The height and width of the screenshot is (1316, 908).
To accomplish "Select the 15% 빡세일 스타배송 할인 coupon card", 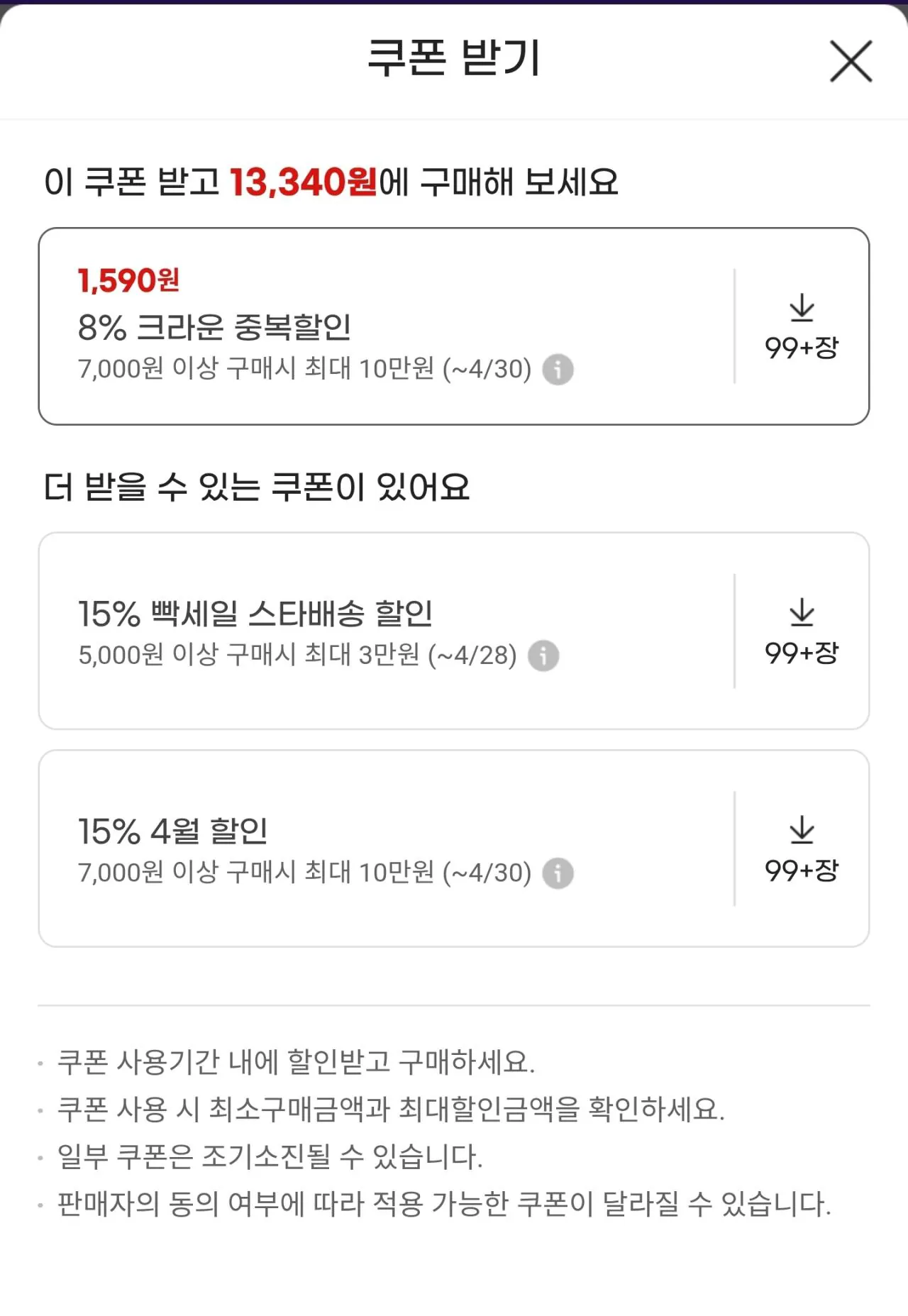I will [x=355, y=631].
